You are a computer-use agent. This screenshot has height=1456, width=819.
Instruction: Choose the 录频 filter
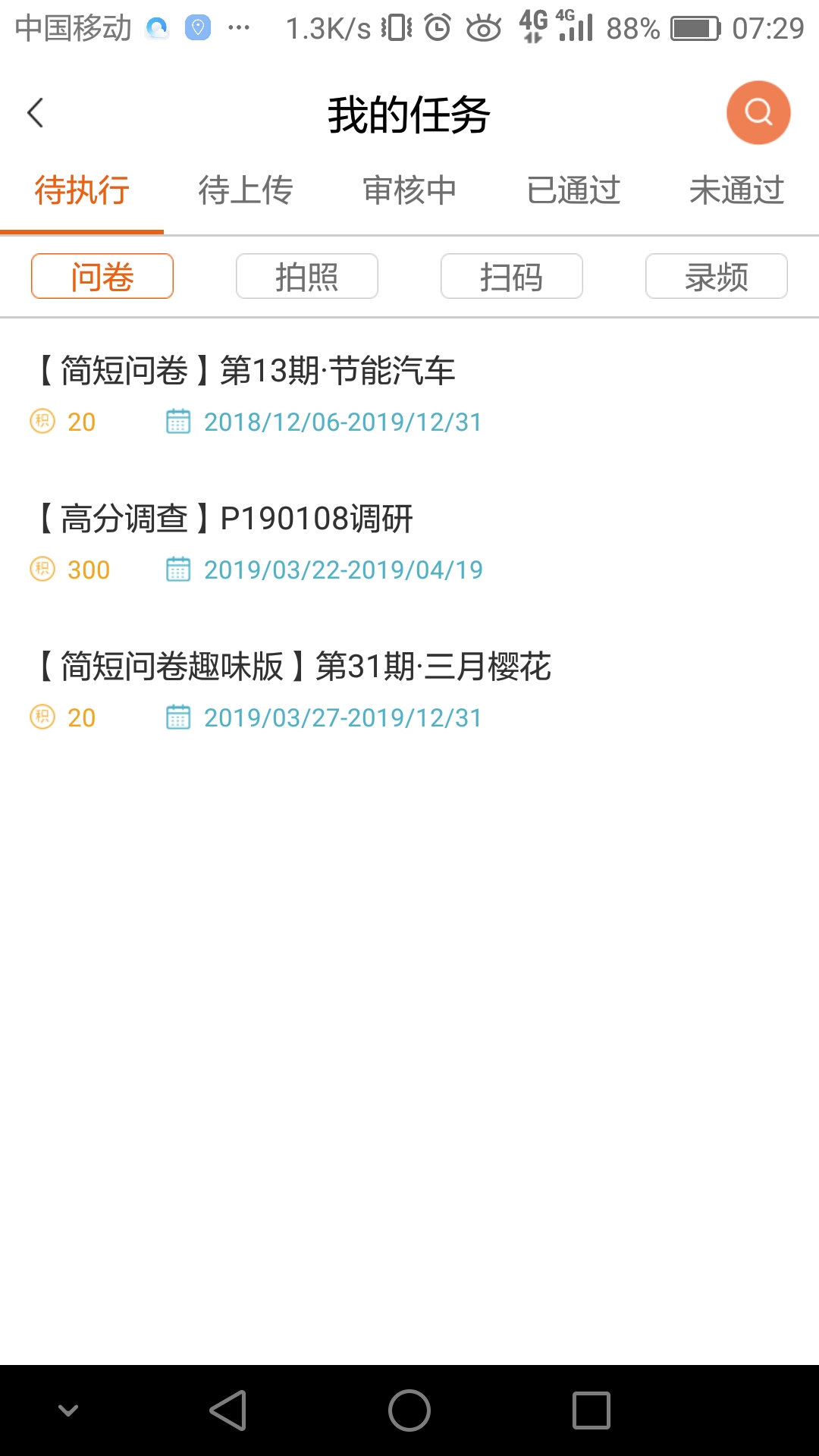[x=717, y=277]
